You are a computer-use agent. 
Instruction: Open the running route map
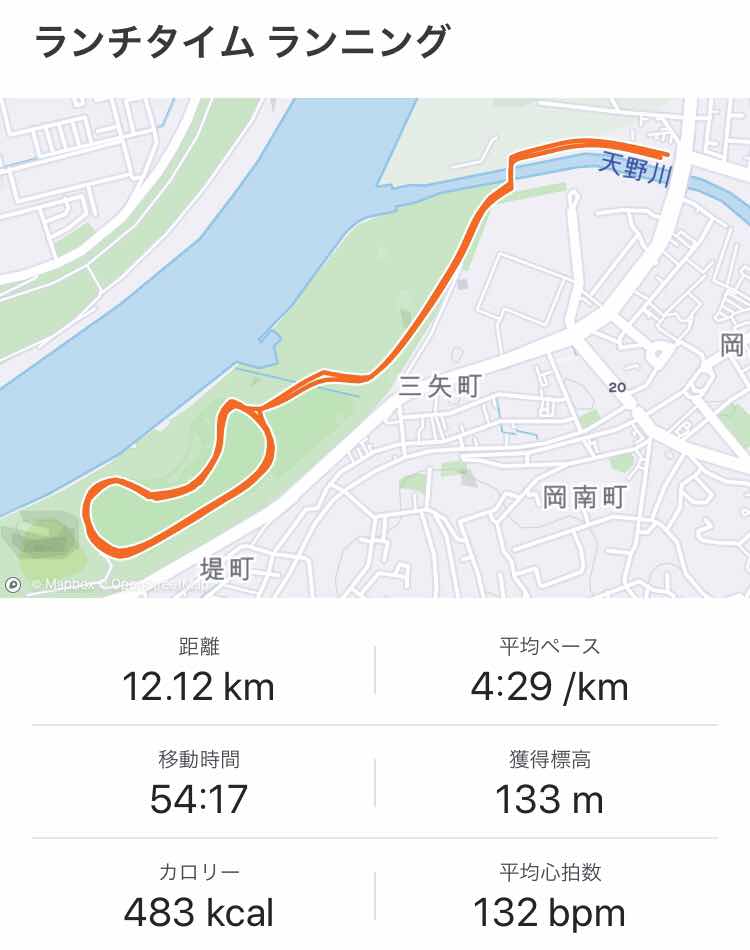[x=375, y=348]
